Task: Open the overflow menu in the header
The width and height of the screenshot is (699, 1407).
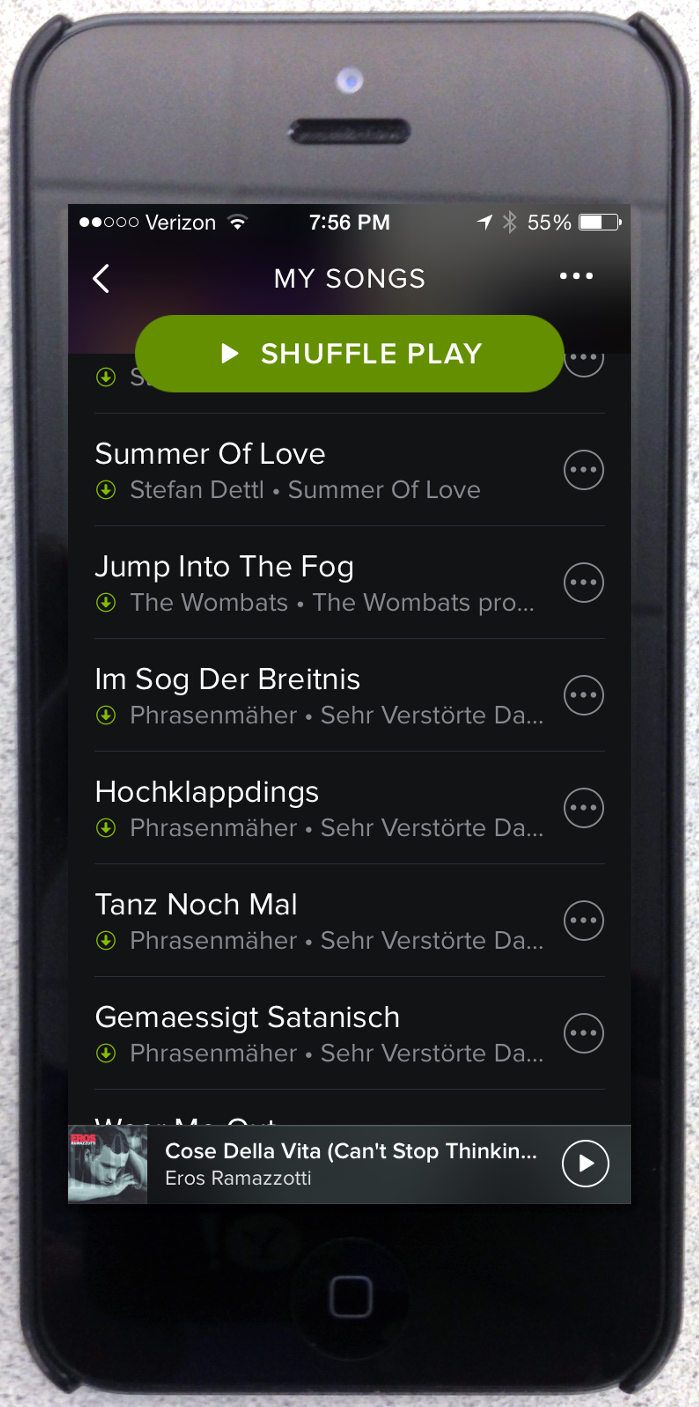Action: click(576, 277)
